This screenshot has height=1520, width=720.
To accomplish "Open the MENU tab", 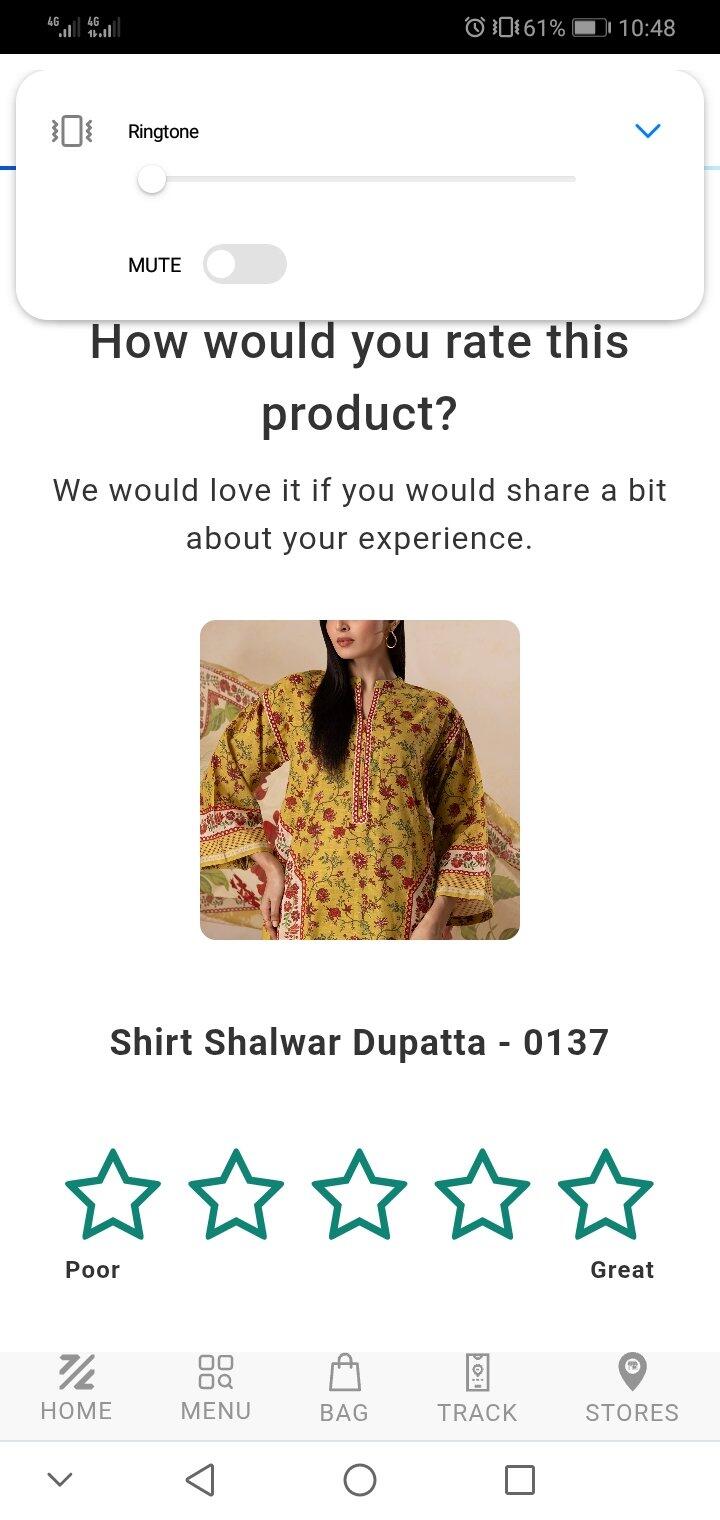I will pyautogui.click(x=216, y=1388).
